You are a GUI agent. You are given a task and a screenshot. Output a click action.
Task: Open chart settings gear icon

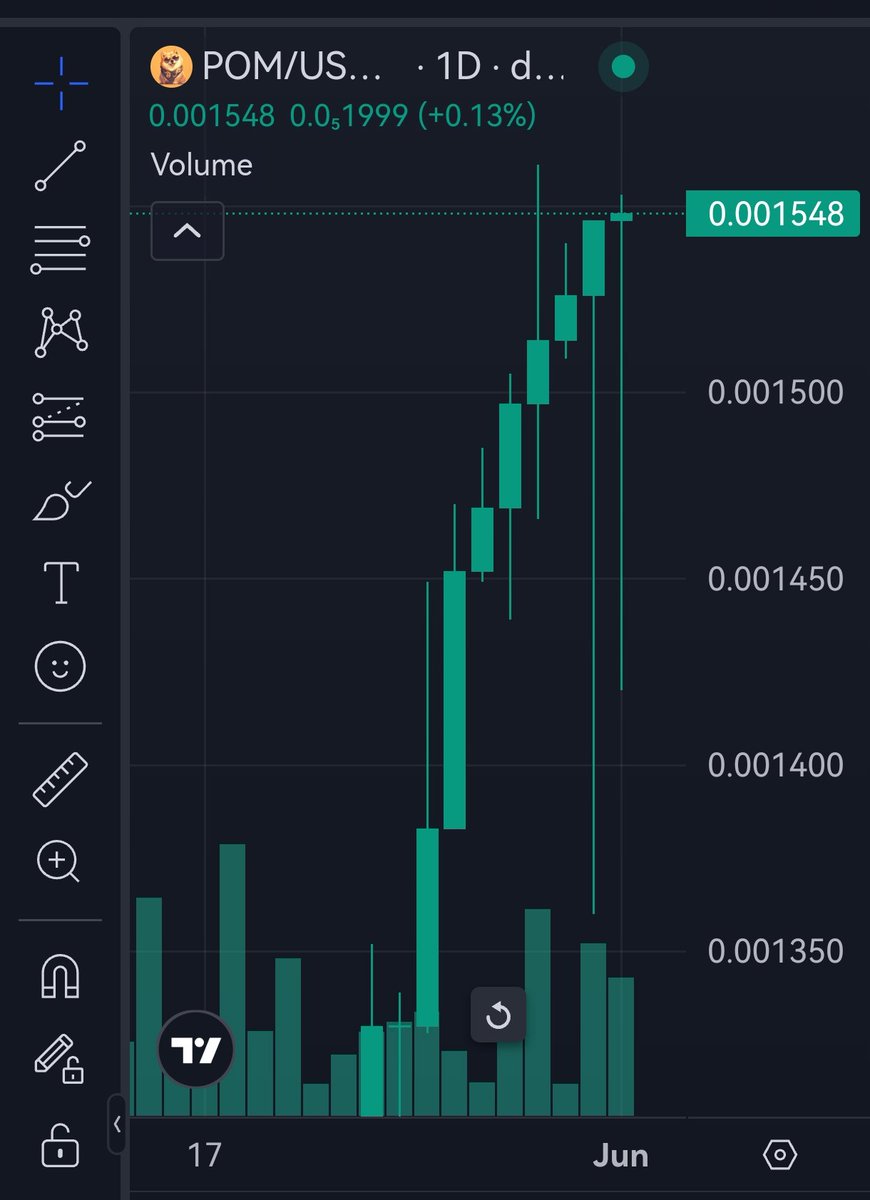[780, 1156]
